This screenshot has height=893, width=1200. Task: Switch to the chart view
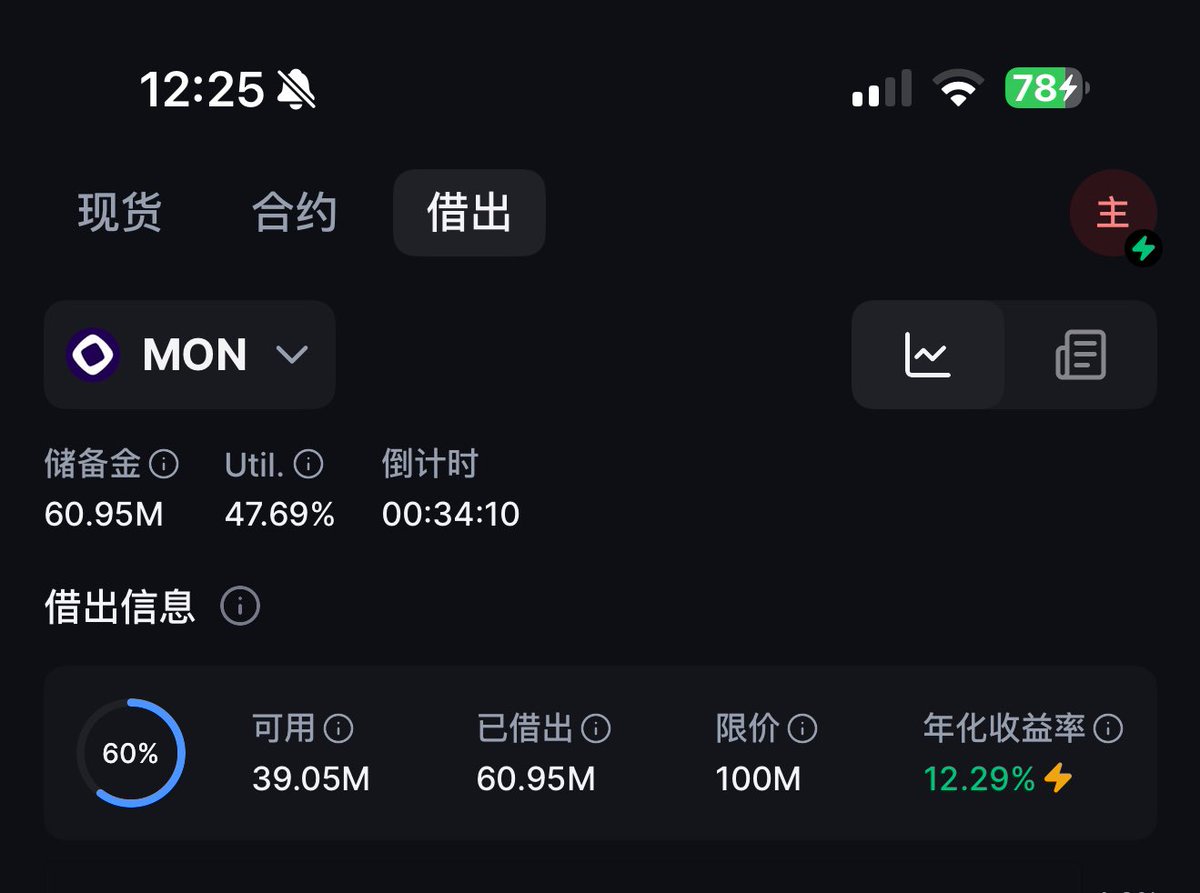928,355
